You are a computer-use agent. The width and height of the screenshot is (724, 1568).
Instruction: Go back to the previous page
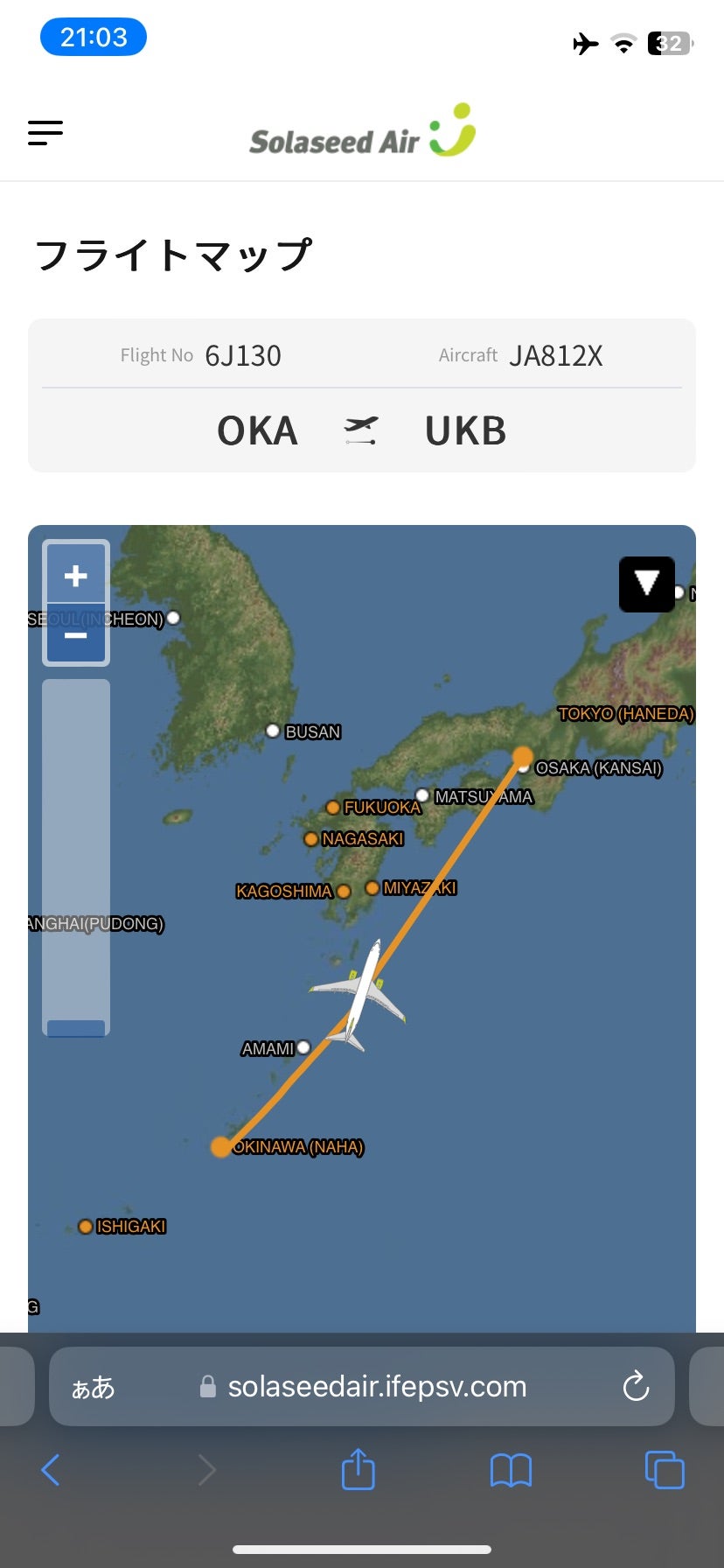pyautogui.click(x=51, y=1470)
